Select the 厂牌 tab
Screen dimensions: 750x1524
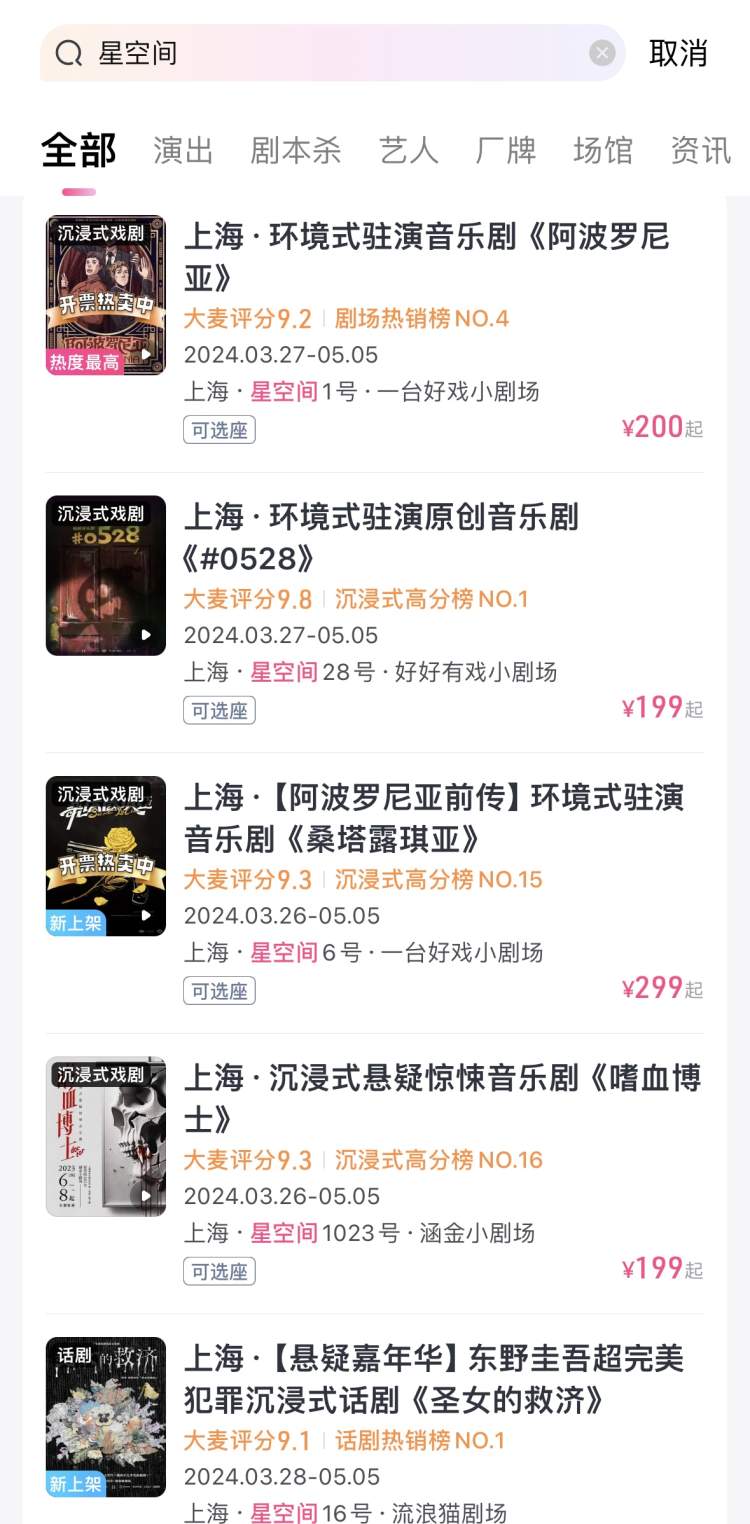coord(506,151)
